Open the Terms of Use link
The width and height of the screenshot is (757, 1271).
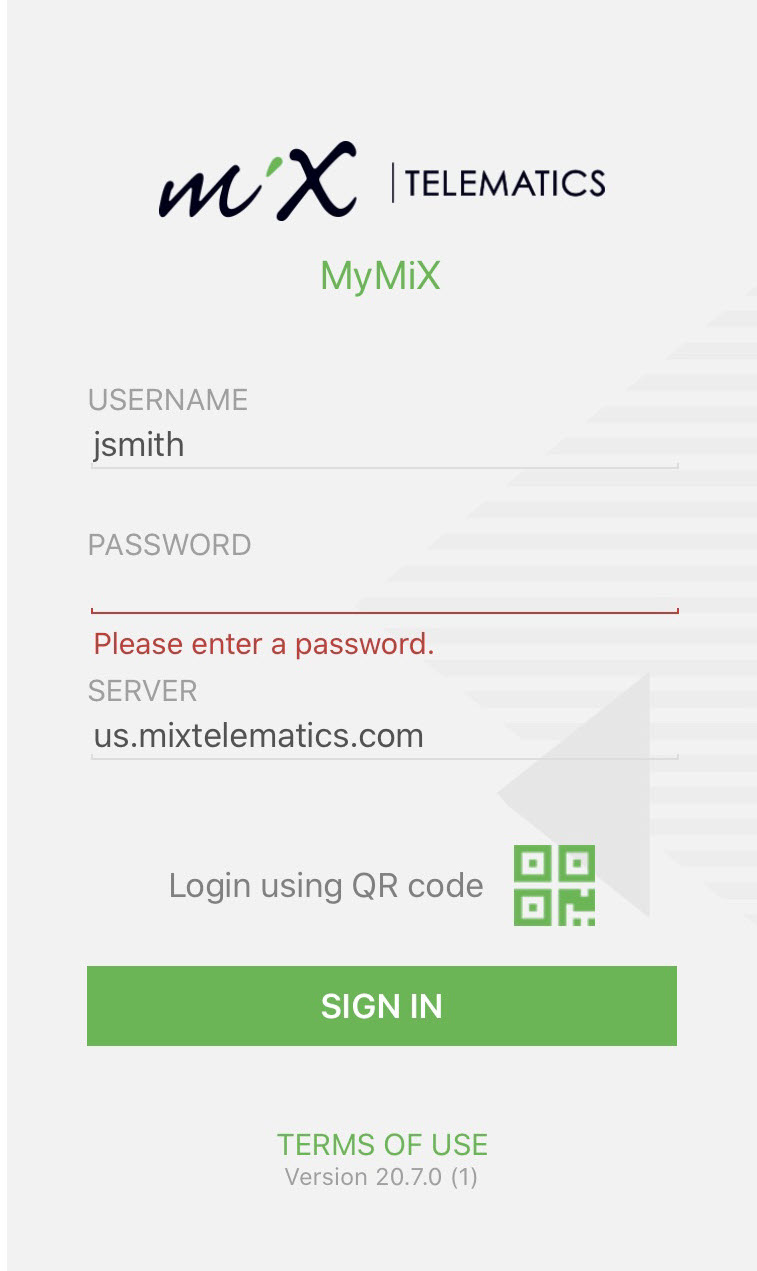click(x=382, y=1144)
